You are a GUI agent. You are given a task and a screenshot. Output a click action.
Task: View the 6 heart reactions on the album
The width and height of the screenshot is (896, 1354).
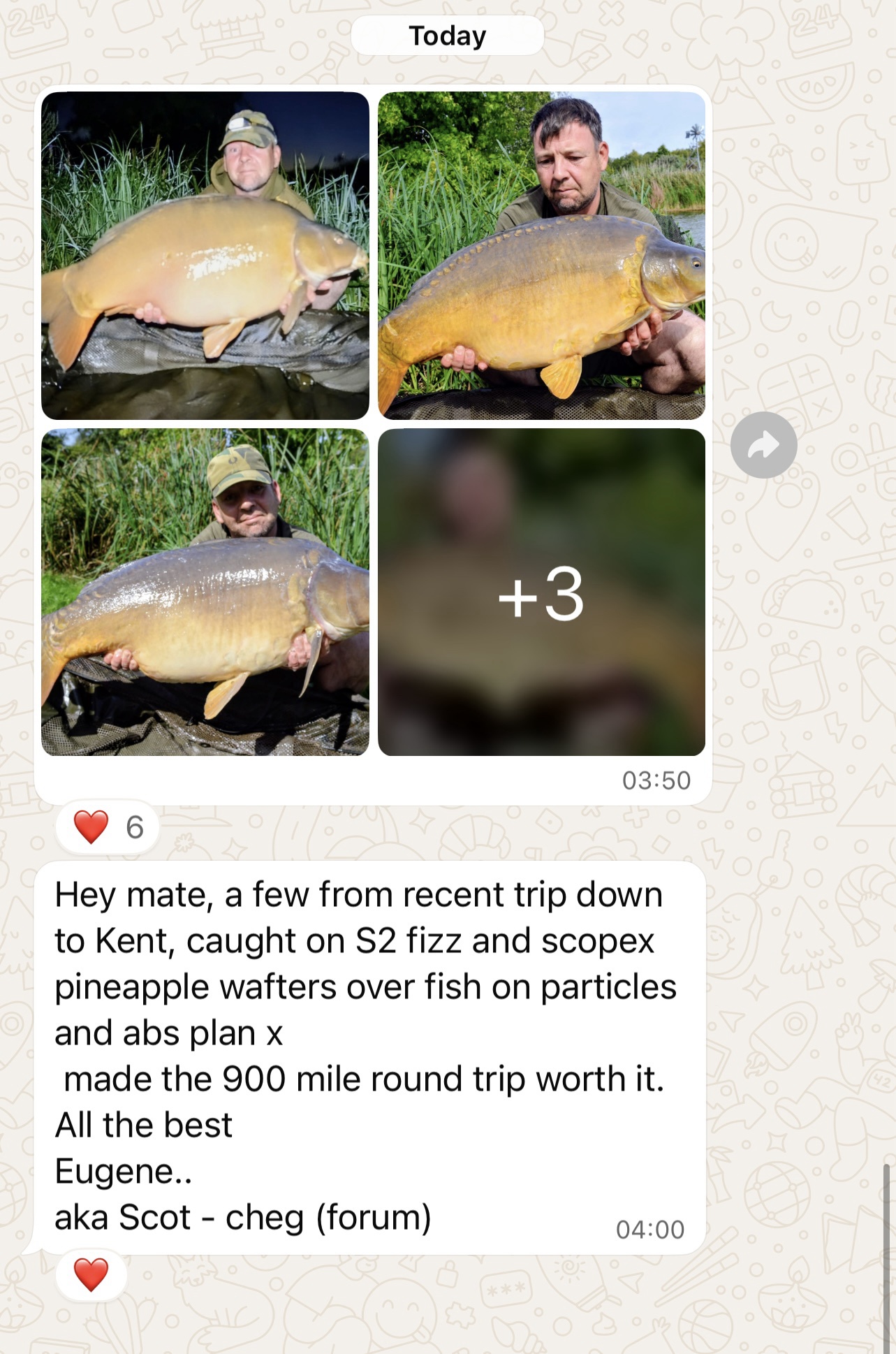click(x=108, y=827)
